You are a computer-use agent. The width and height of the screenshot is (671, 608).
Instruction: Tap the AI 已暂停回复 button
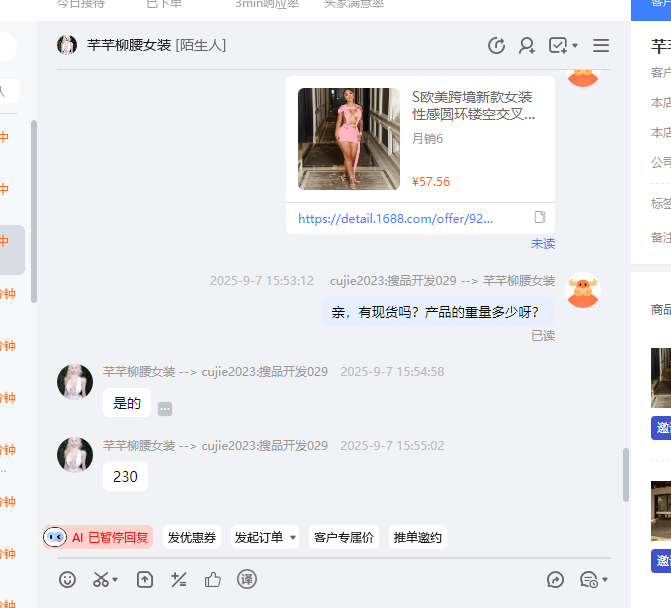click(98, 537)
